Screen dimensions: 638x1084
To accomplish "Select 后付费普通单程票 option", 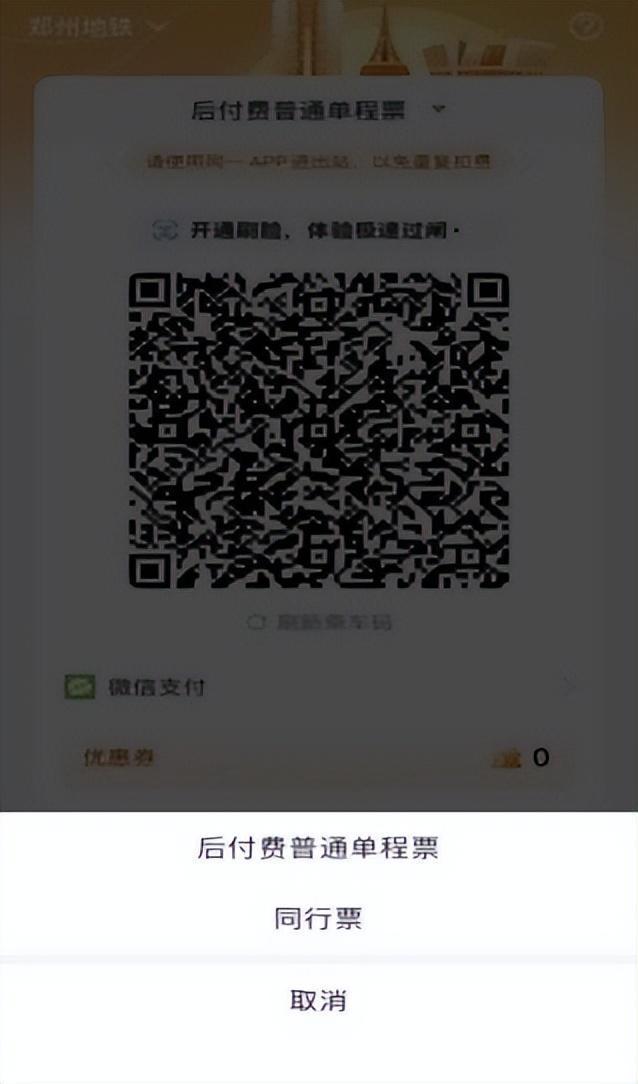I will (318, 849).
